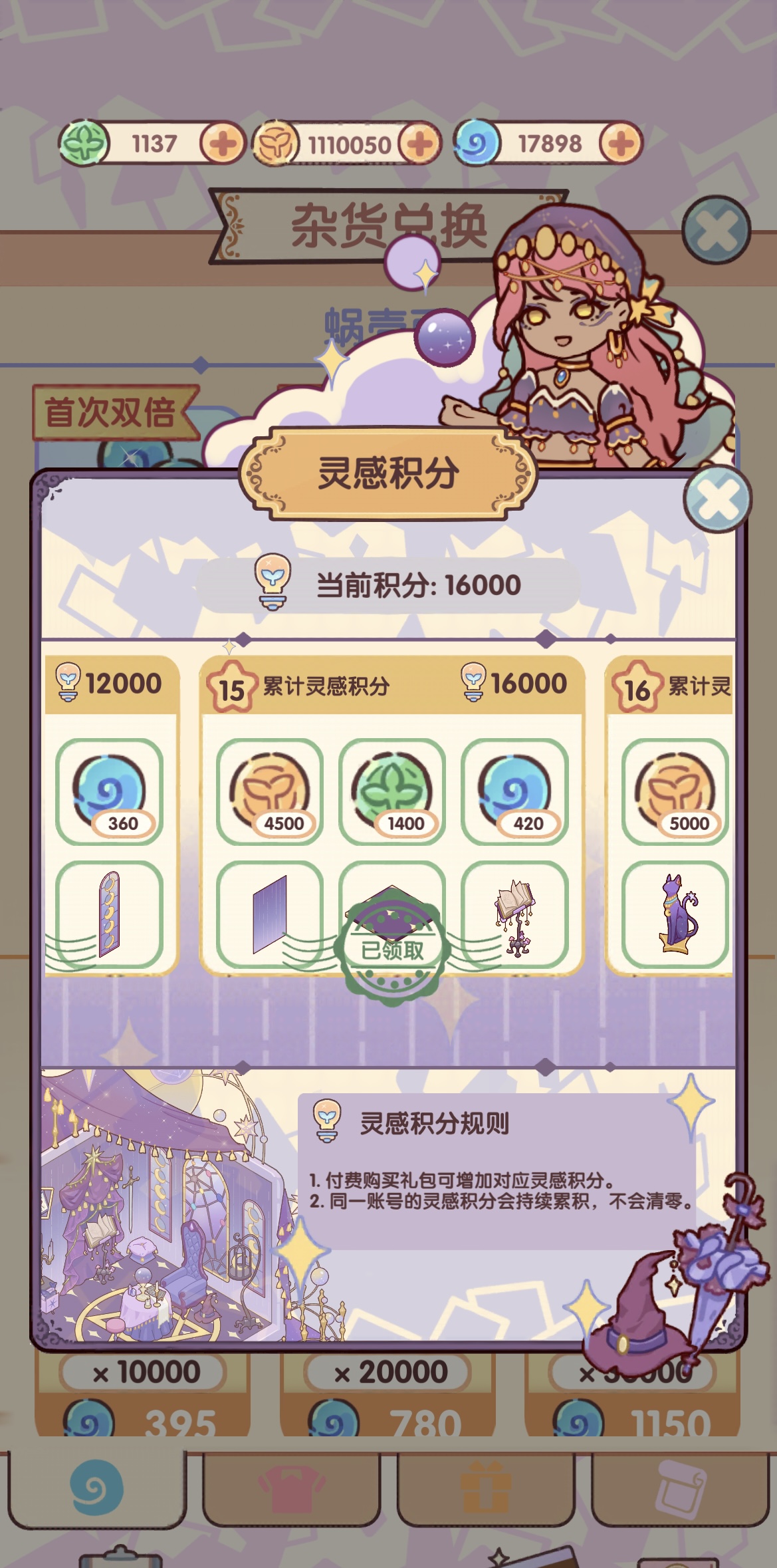
Task: View the 5000 orange coin reward
Action: point(675,791)
